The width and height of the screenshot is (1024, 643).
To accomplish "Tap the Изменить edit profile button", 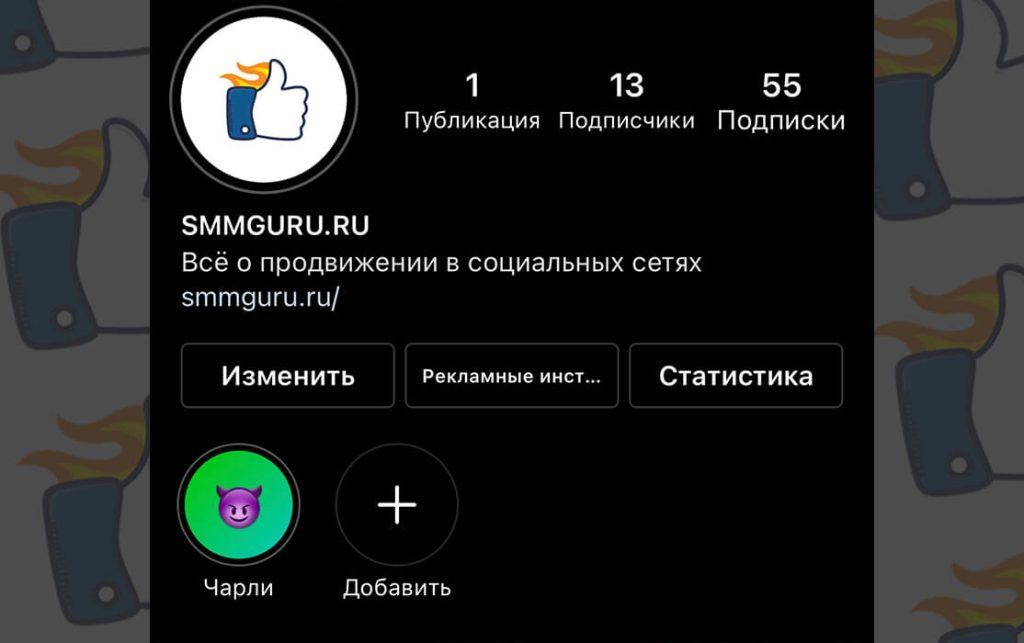I will tap(288, 376).
